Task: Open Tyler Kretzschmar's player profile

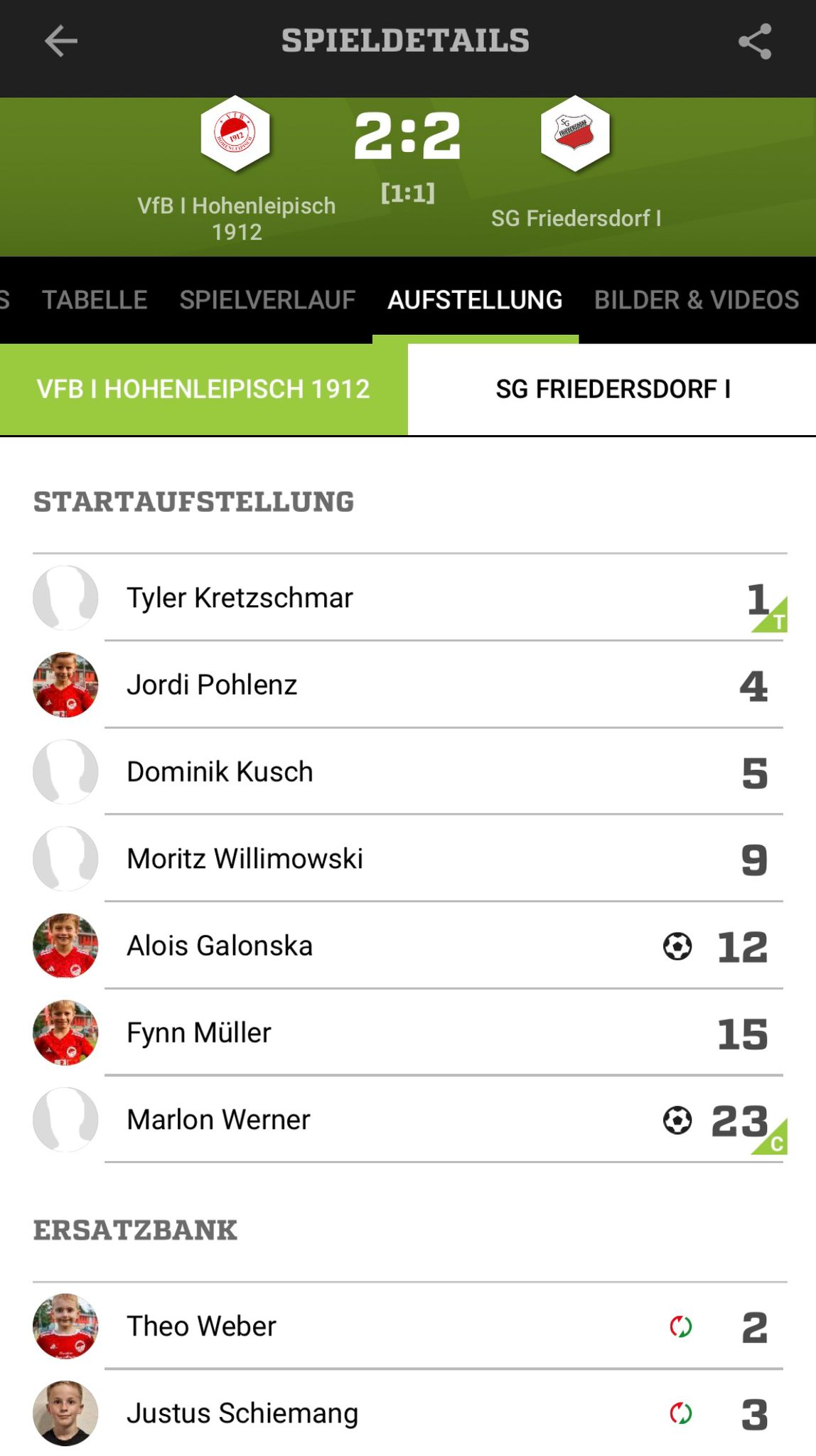Action: [240, 598]
